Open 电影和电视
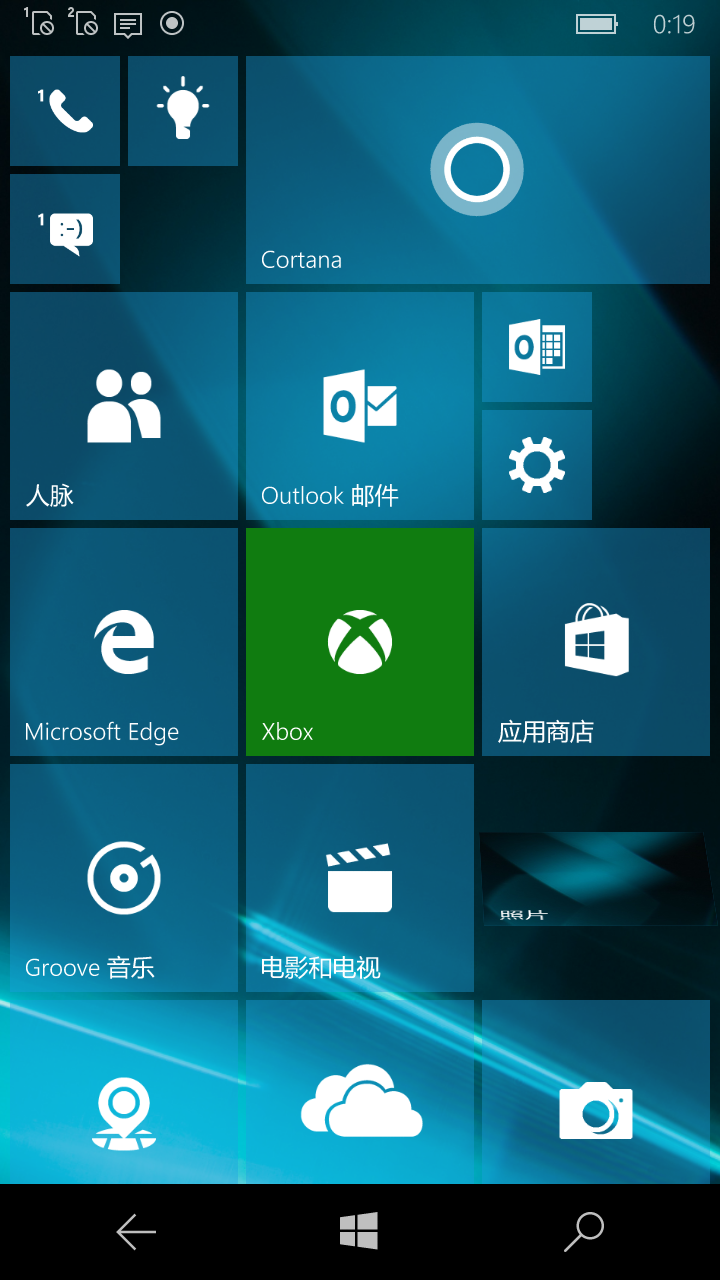The height and width of the screenshot is (1280, 720). (x=360, y=878)
